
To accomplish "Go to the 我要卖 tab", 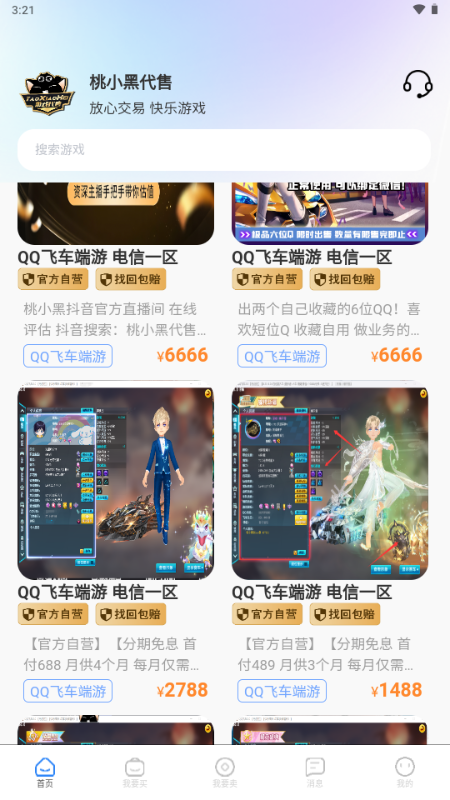I will click(x=225, y=772).
